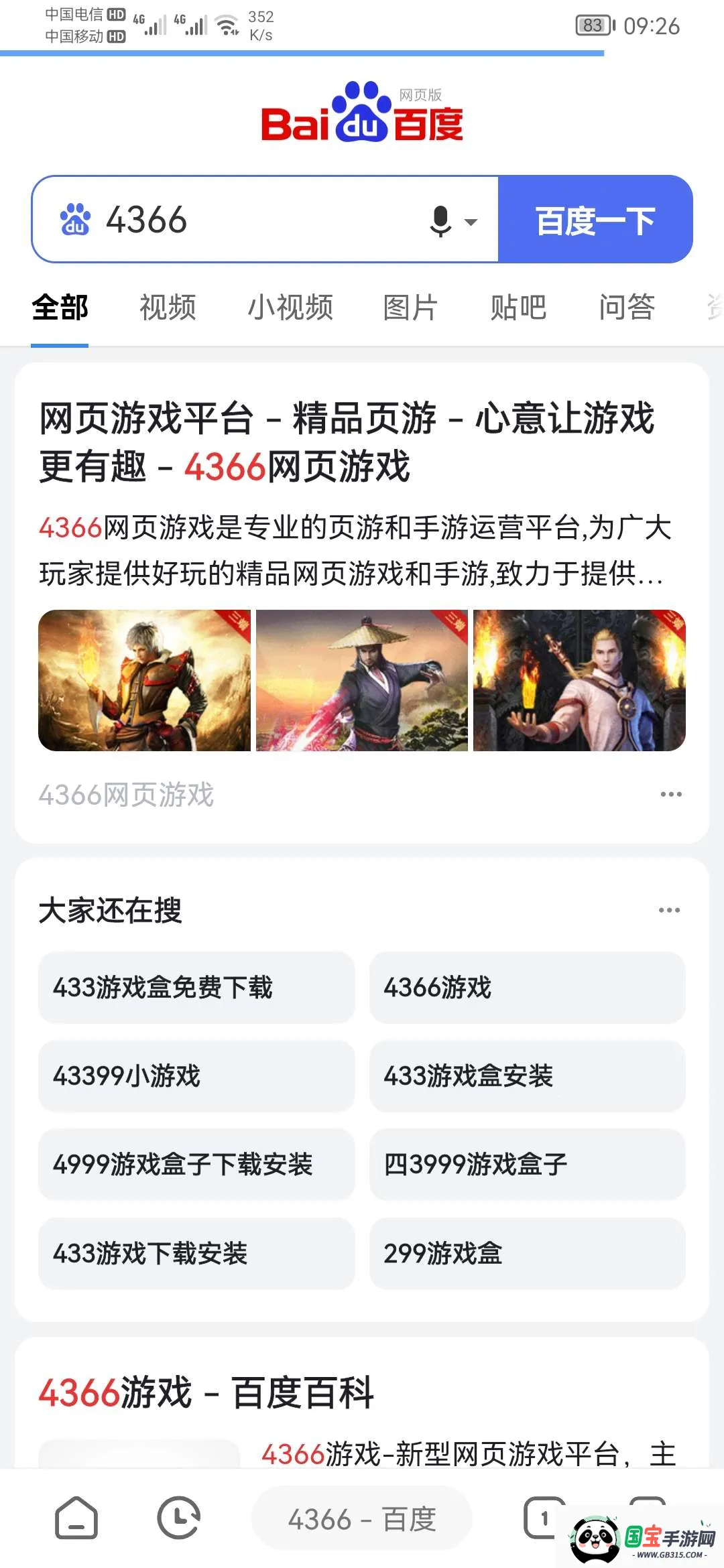
Task: Pick the 四3999游戏盒子 related search
Action: point(527,1165)
